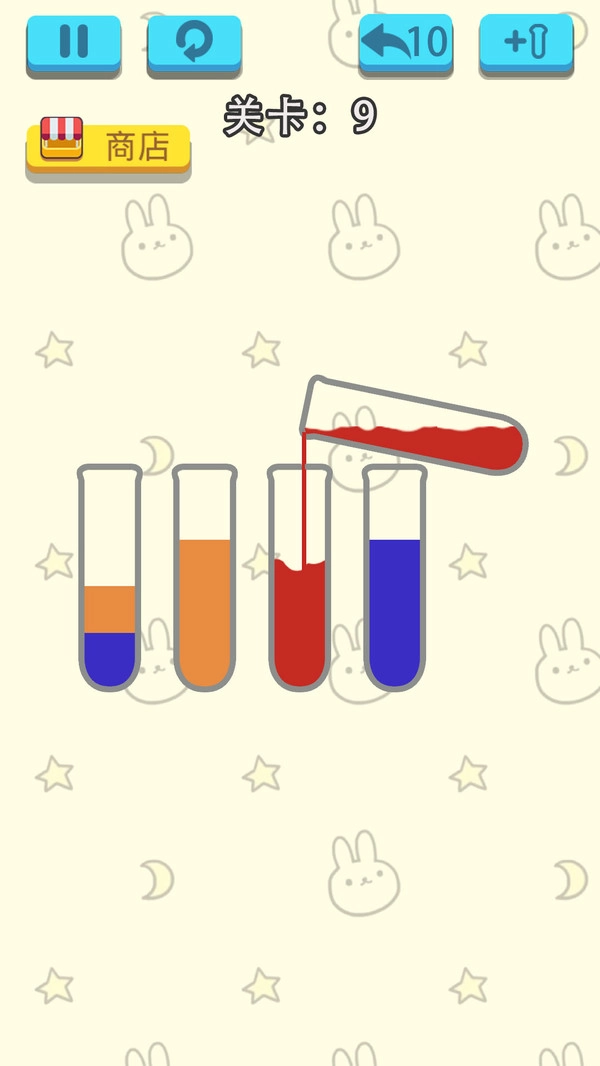This screenshot has width=600, height=1066.
Task: Select the all-orange tube
Action: tap(205, 578)
